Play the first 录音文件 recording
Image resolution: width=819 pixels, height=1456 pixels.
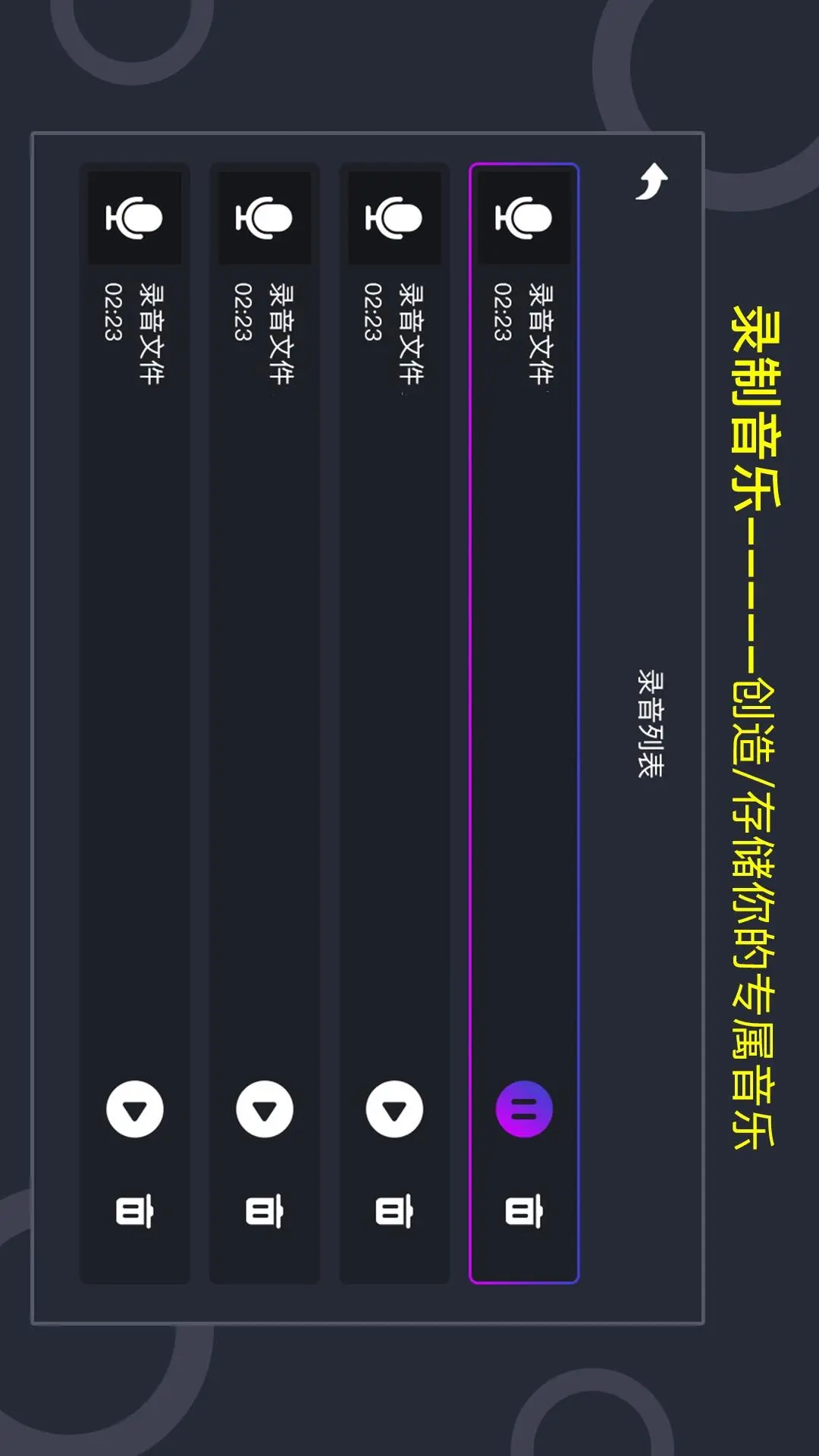point(135,1109)
